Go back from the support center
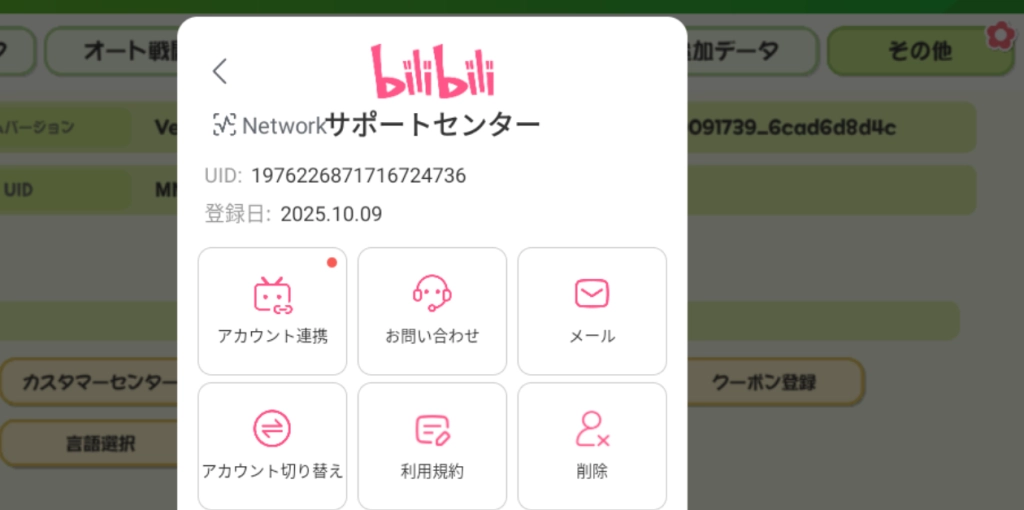The width and height of the screenshot is (1024, 510). [x=220, y=71]
